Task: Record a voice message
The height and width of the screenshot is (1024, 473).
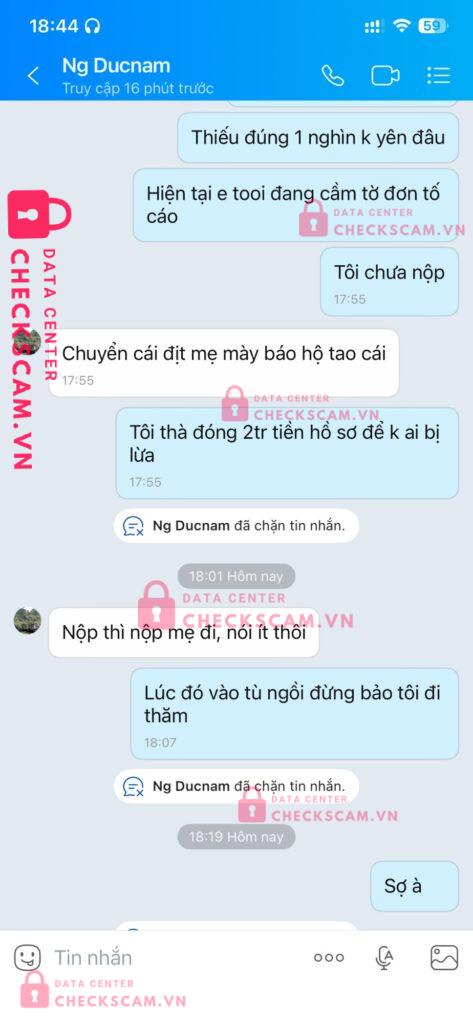Action: (385, 958)
